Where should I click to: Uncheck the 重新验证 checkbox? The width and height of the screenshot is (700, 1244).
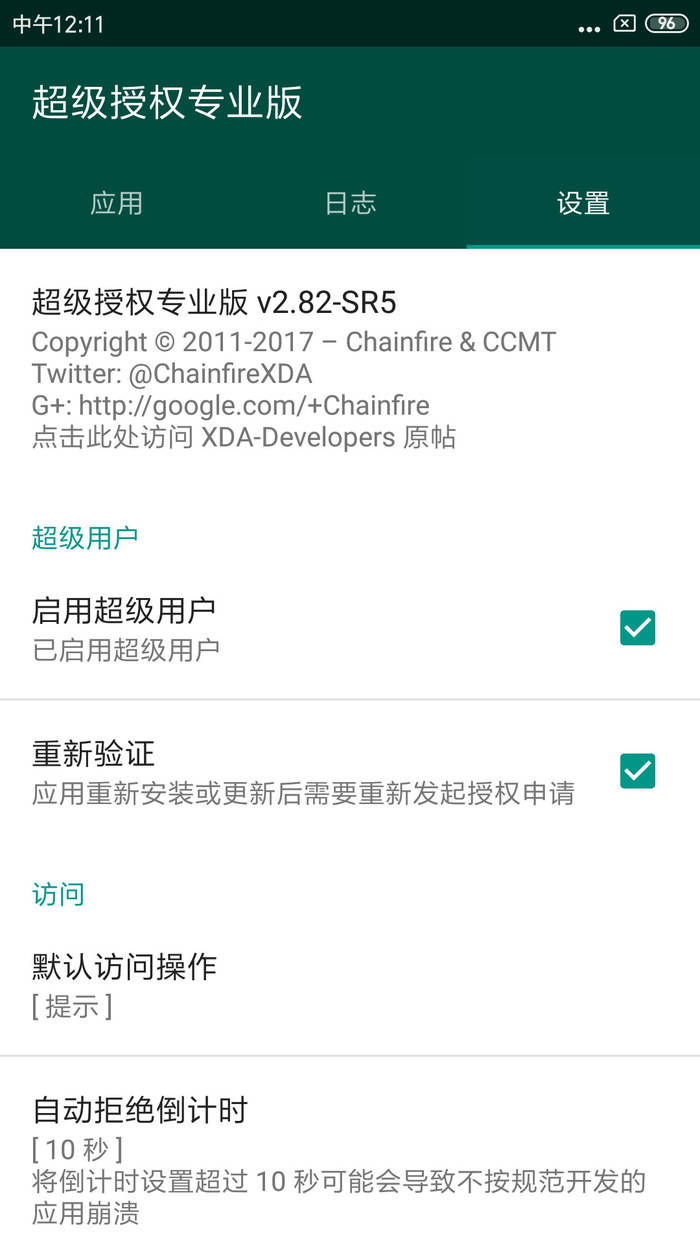[637, 771]
